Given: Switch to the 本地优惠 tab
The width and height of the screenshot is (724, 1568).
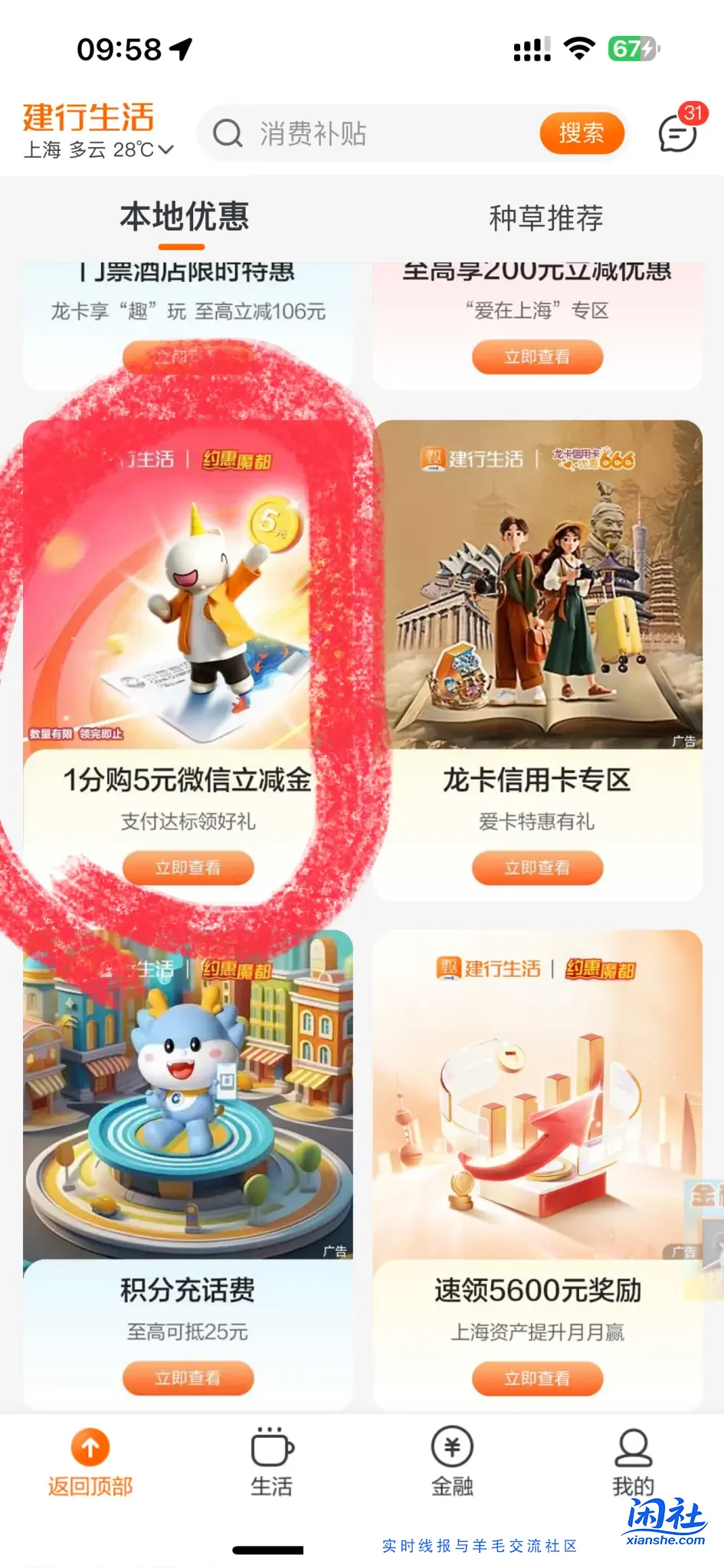Looking at the screenshot, I should (x=184, y=217).
